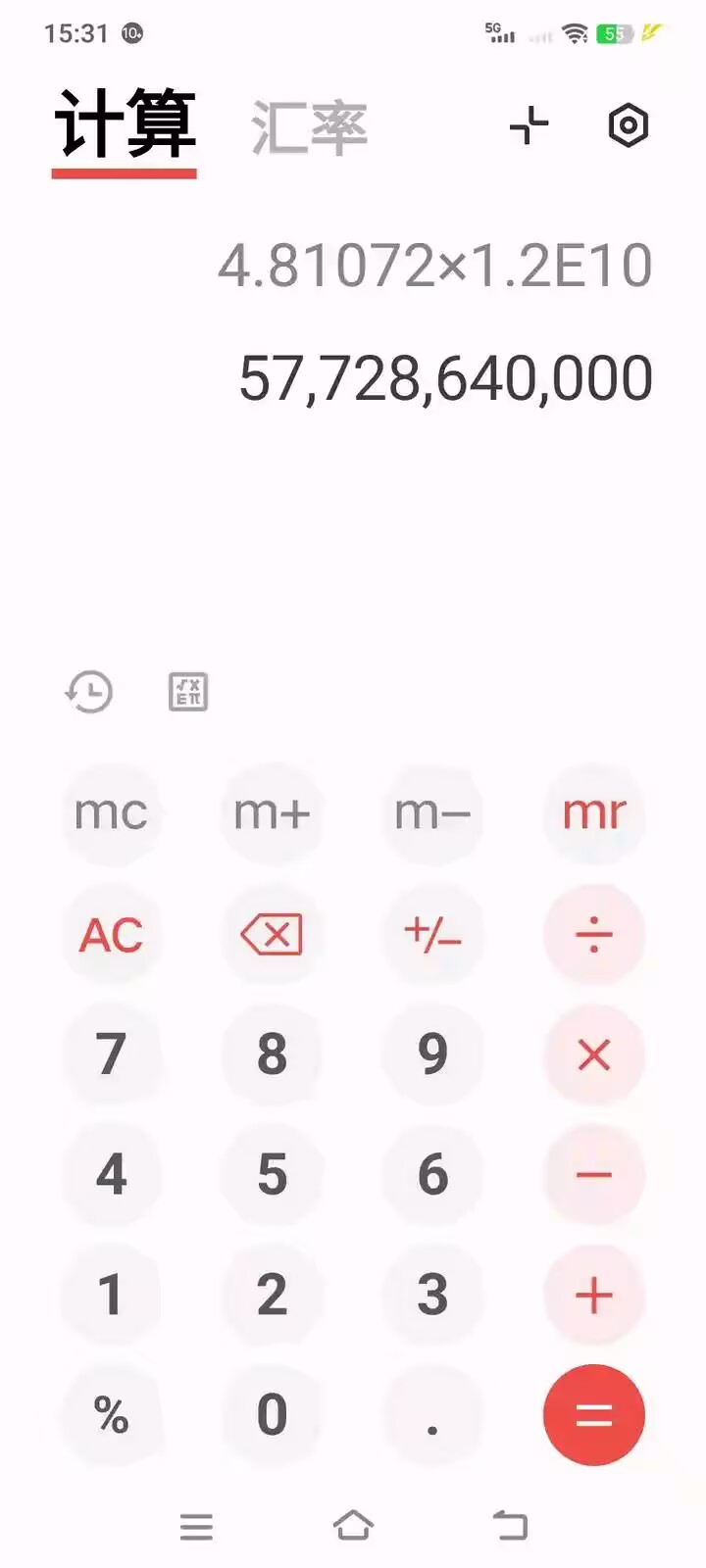Insert a decimal point

[x=432, y=1415]
